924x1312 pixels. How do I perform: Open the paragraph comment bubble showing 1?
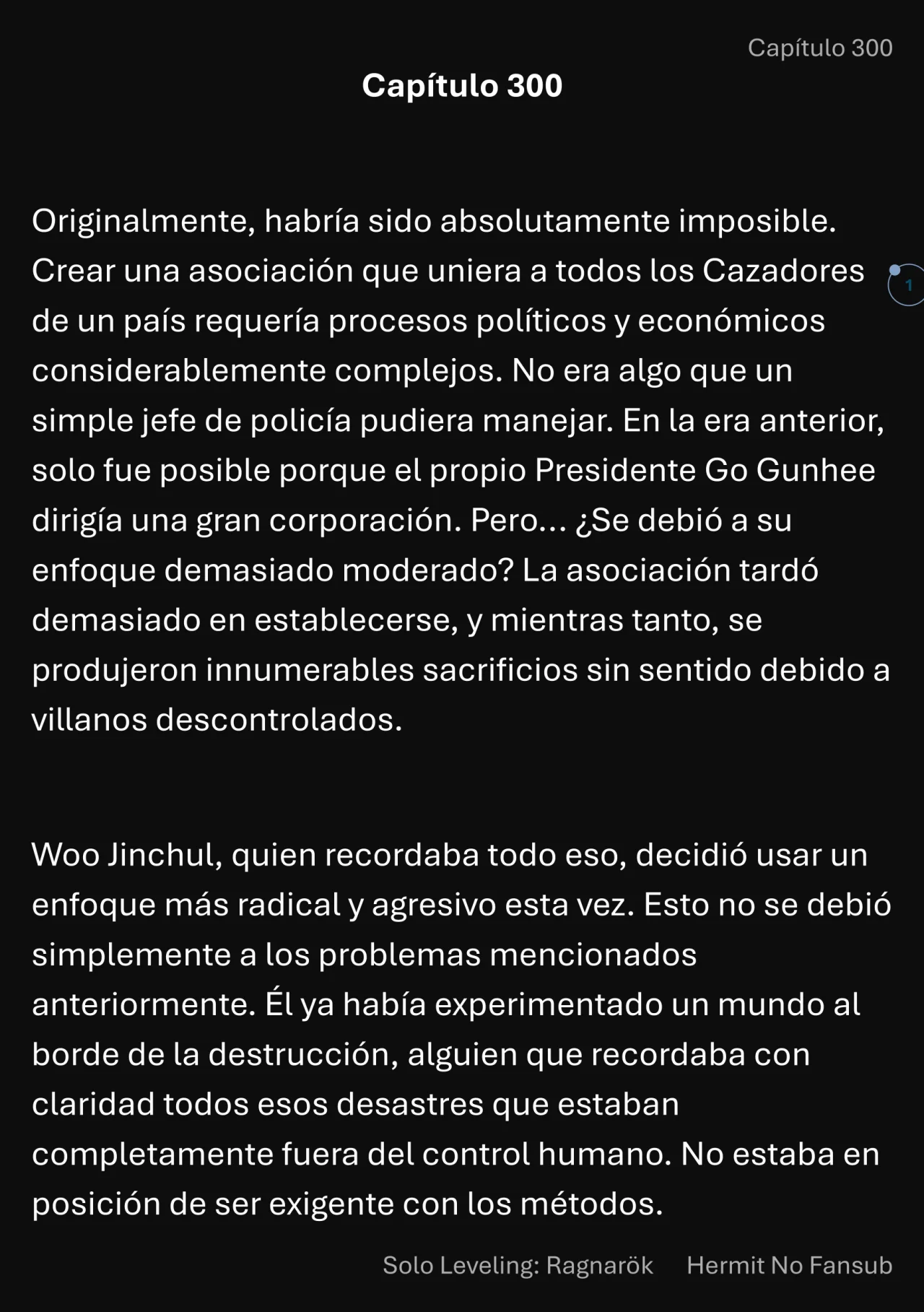pos(907,285)
